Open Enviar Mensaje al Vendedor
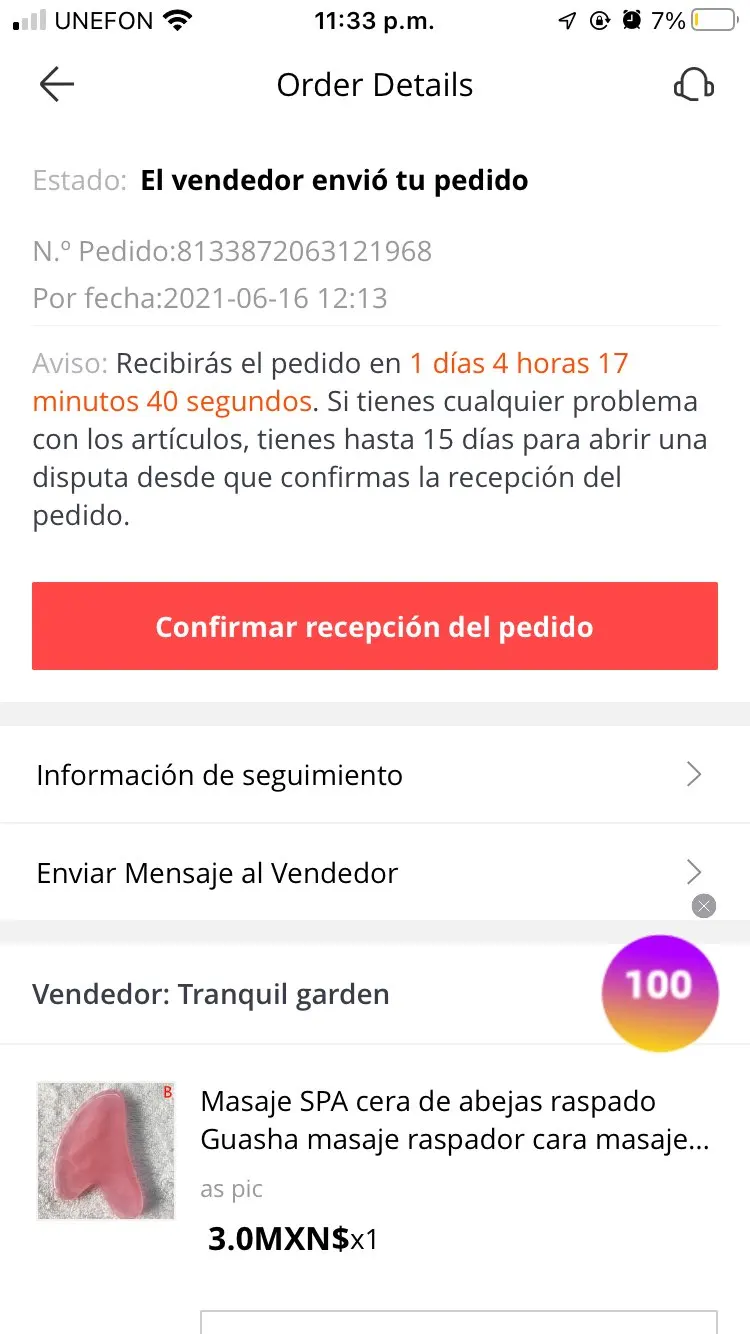This screenshot has width=750, height=1334. pos(375,873)
